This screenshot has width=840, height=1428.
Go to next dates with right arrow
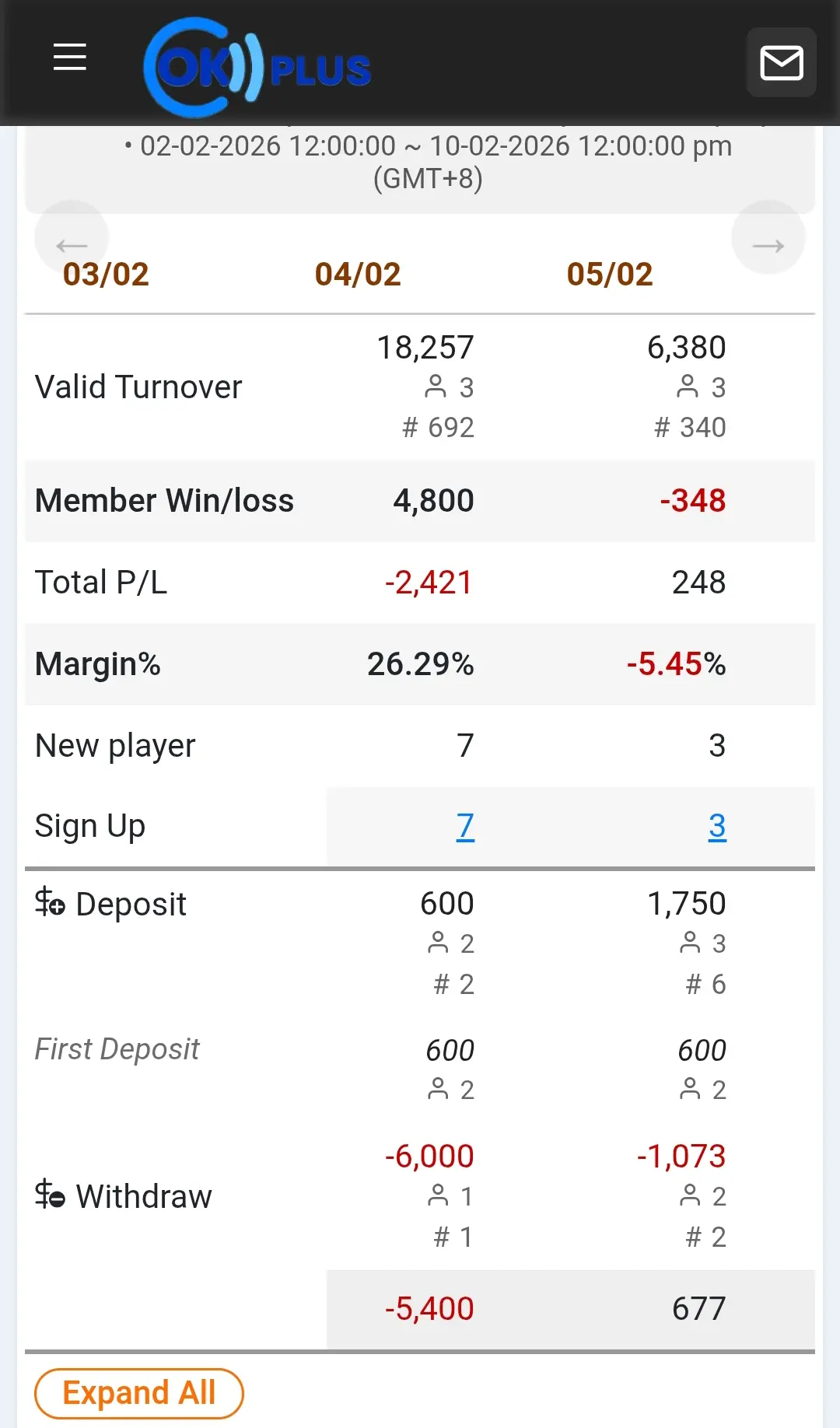click(x=768, y=238)
